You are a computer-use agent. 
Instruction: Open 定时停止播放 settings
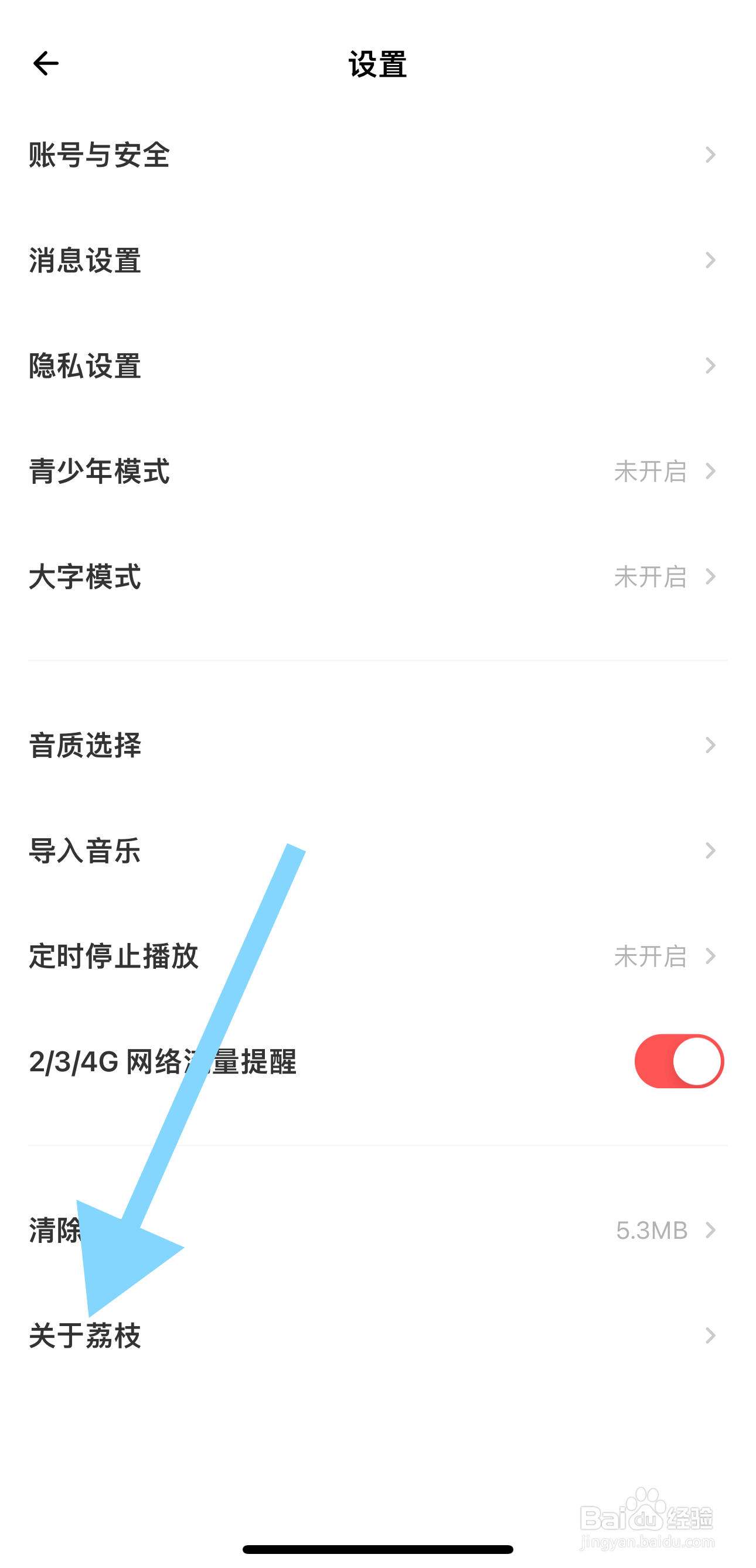[377, 956]
